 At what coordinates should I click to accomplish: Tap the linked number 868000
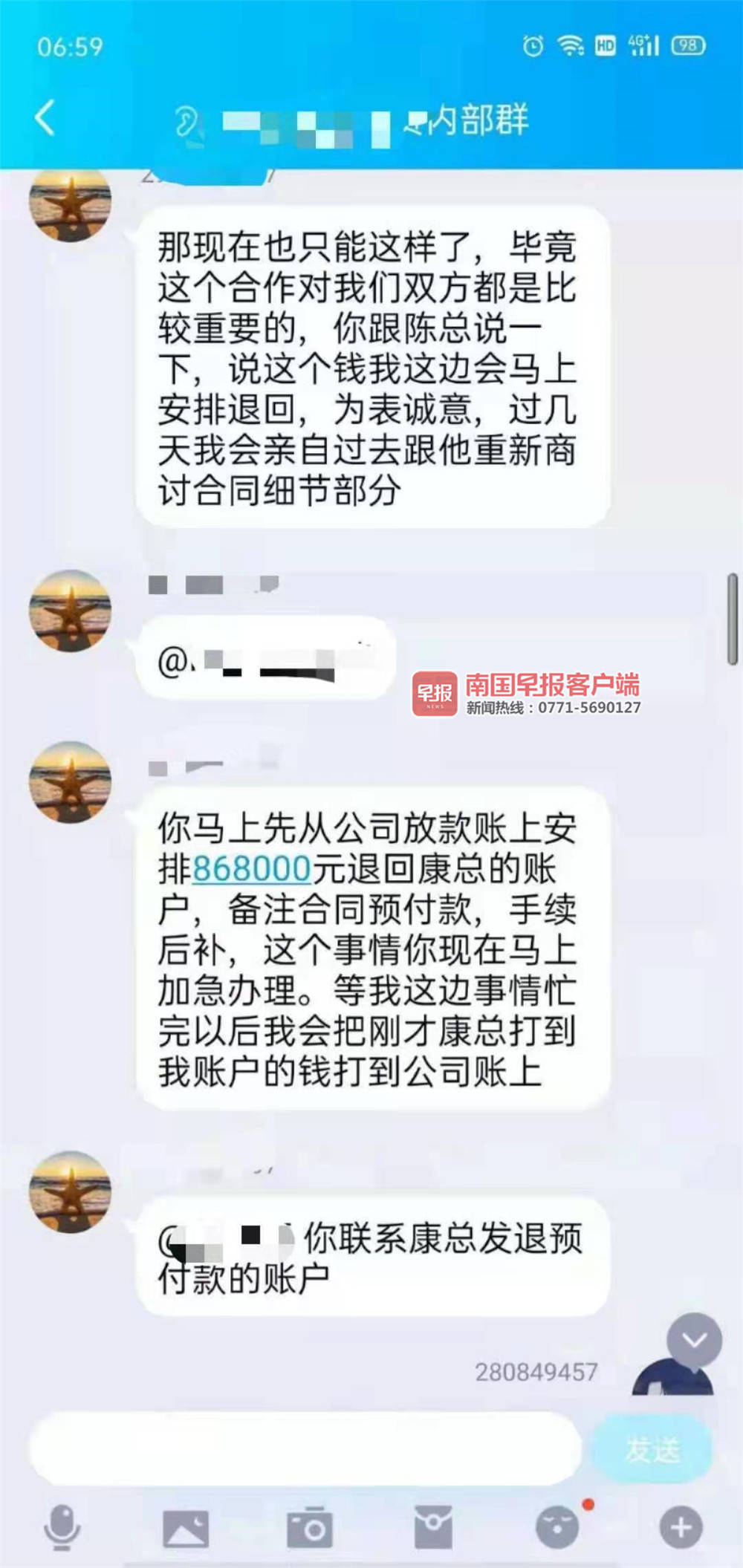tap(252, 868)
